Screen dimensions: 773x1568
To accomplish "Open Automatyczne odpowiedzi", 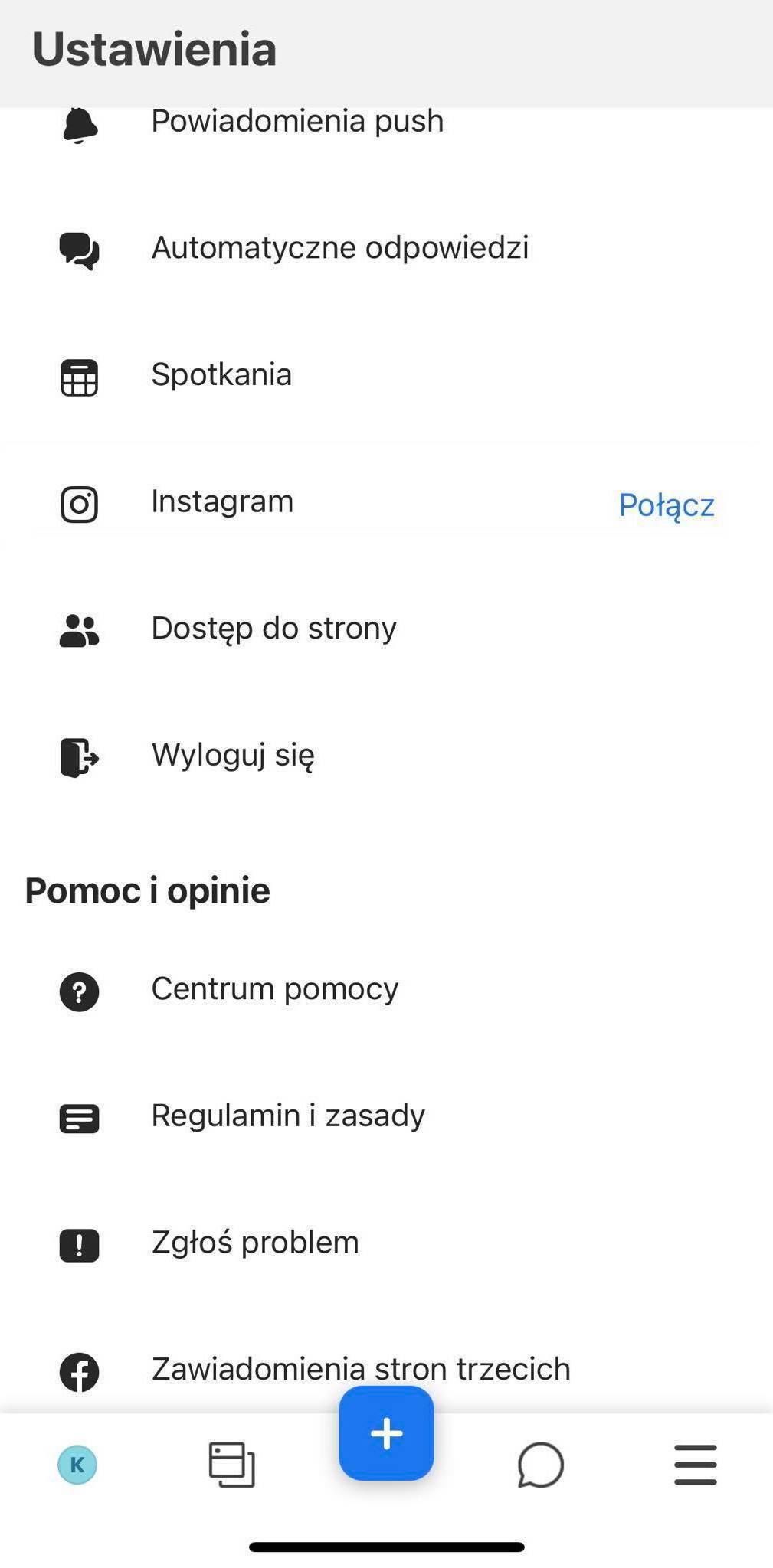I will point(339,248).
